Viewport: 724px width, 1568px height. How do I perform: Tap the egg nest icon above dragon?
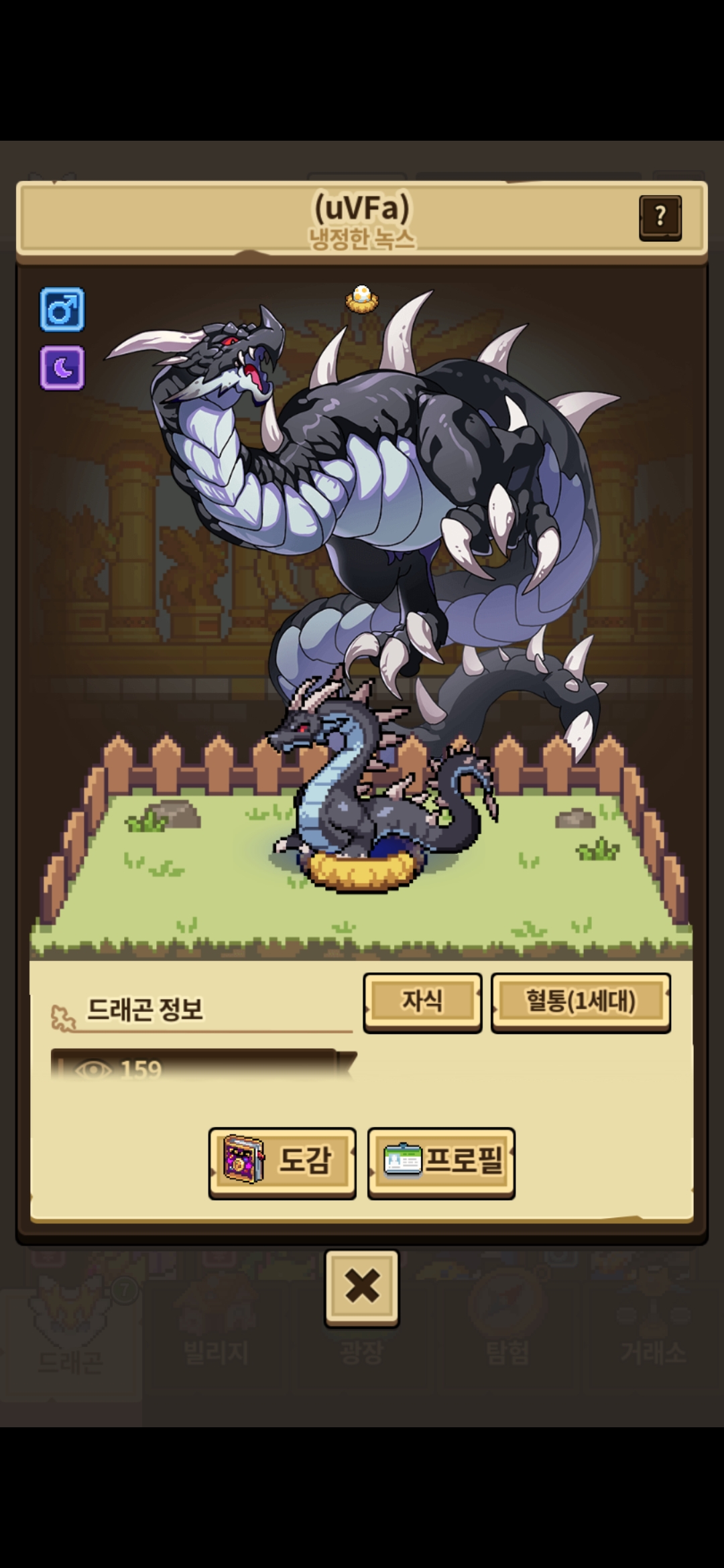[x=362, y=299]
